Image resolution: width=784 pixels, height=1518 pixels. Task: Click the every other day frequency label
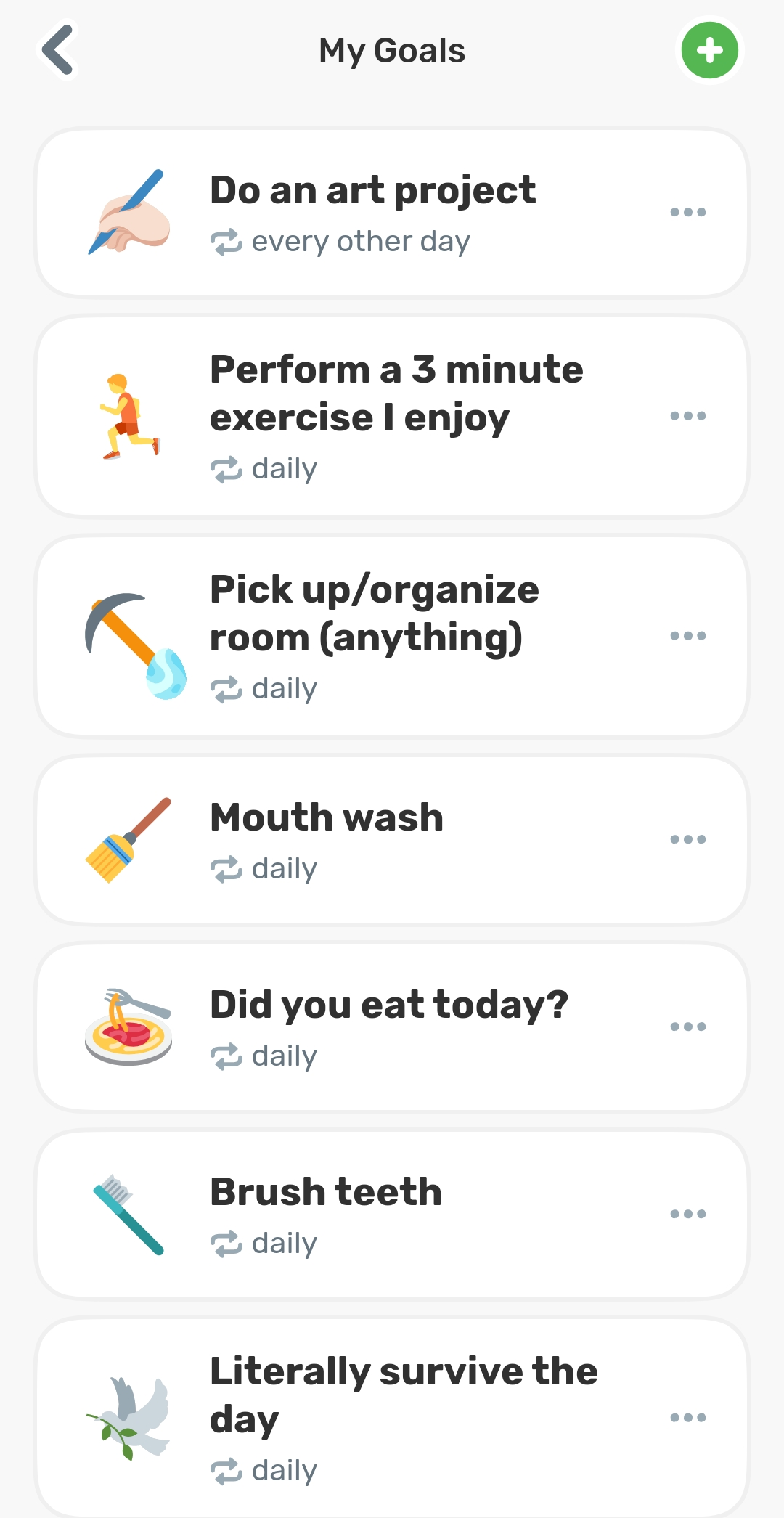coord(361,240)
